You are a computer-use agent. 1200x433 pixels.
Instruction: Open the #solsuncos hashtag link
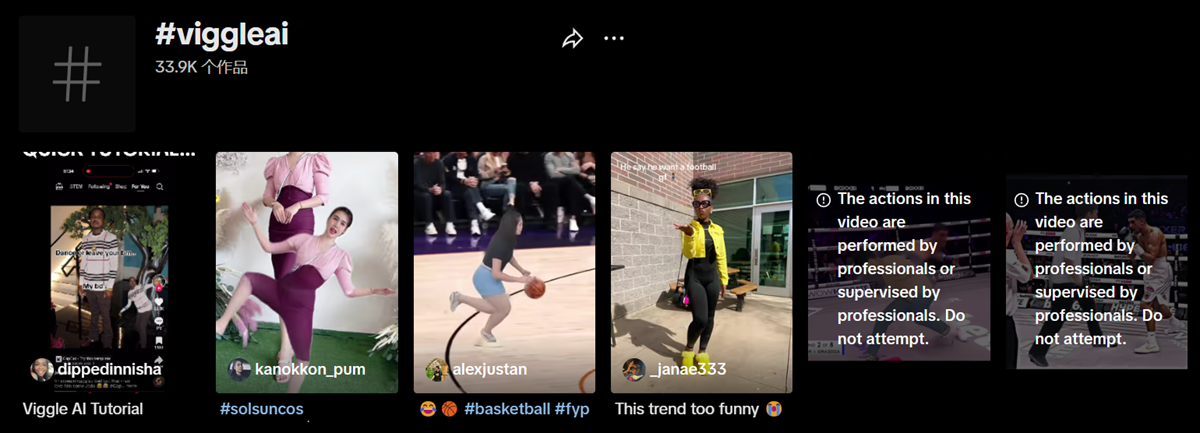pos(259,409)
